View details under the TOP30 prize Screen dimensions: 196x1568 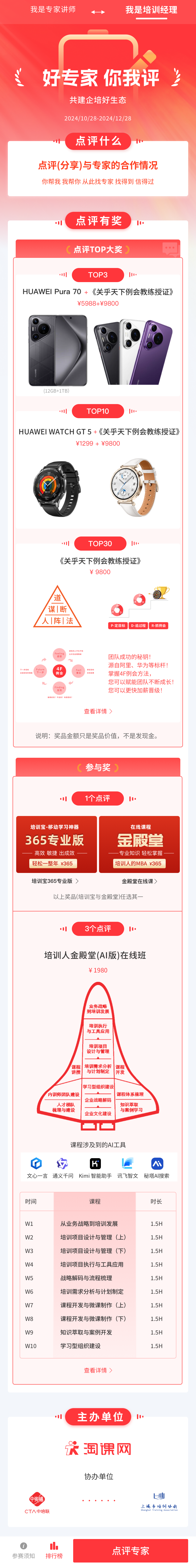click(98, 711)
